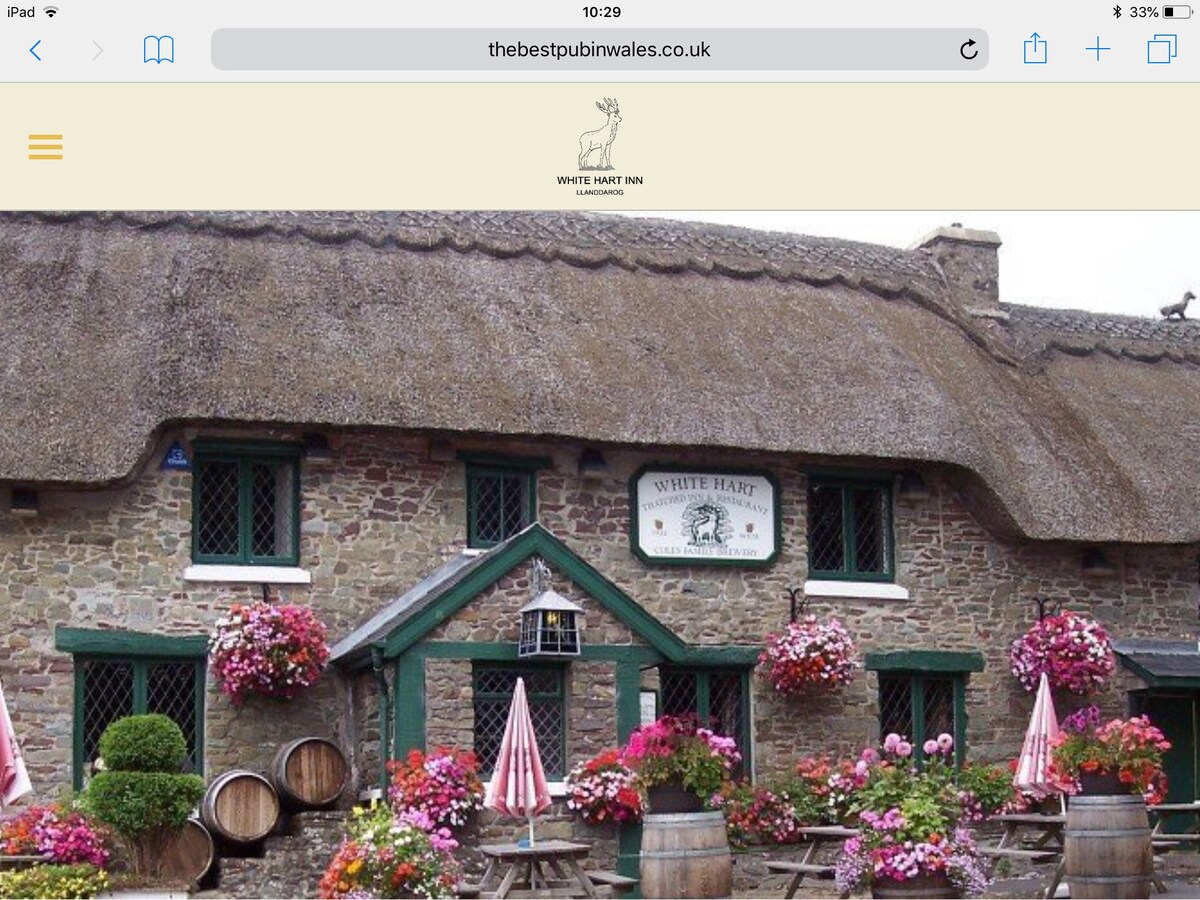The height and width of the screenshot is (900, 1200).
Task: Open a new tab with the plus icon
Action: (1098, 50)
